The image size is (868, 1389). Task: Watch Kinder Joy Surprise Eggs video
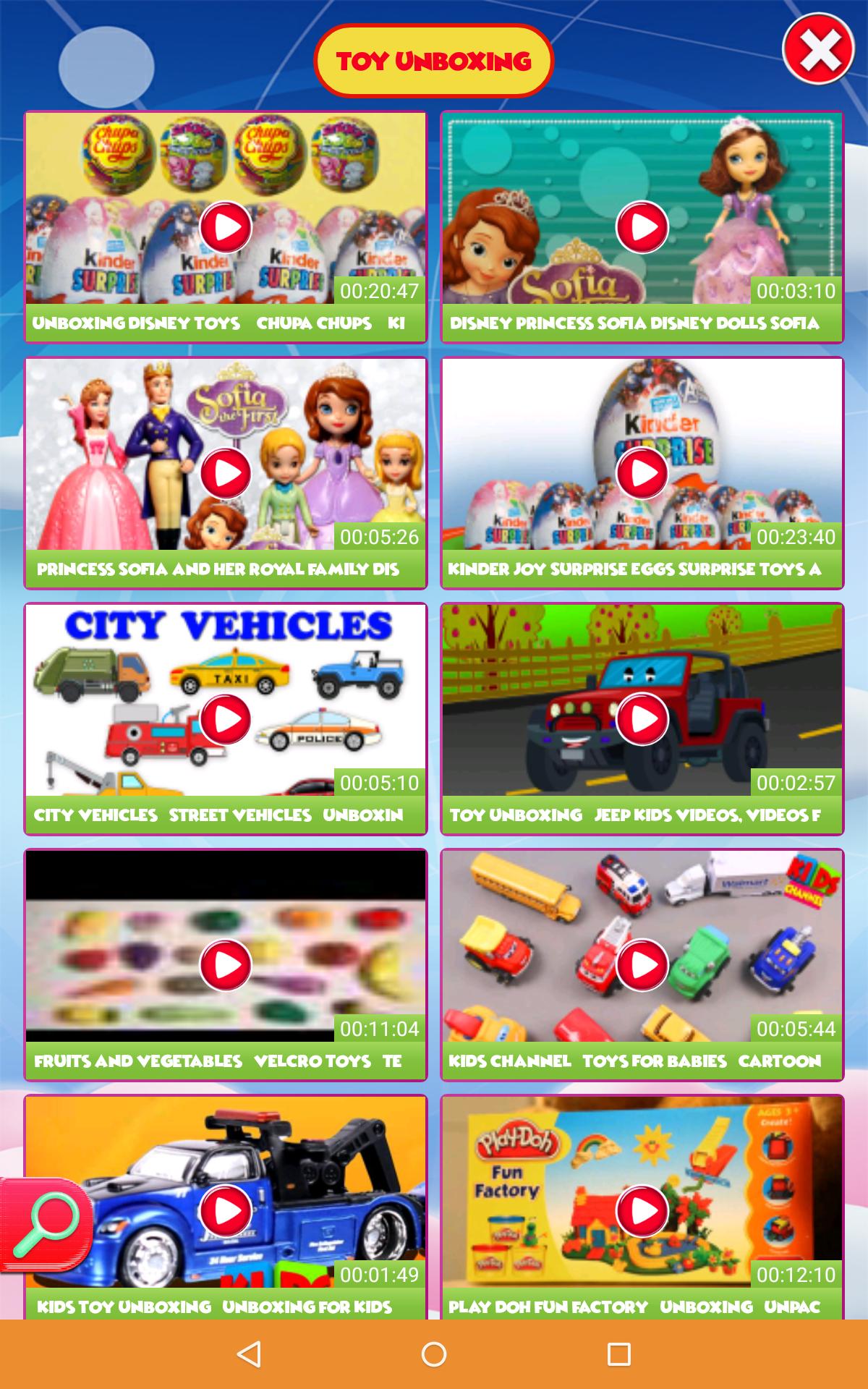coord(642,472)
